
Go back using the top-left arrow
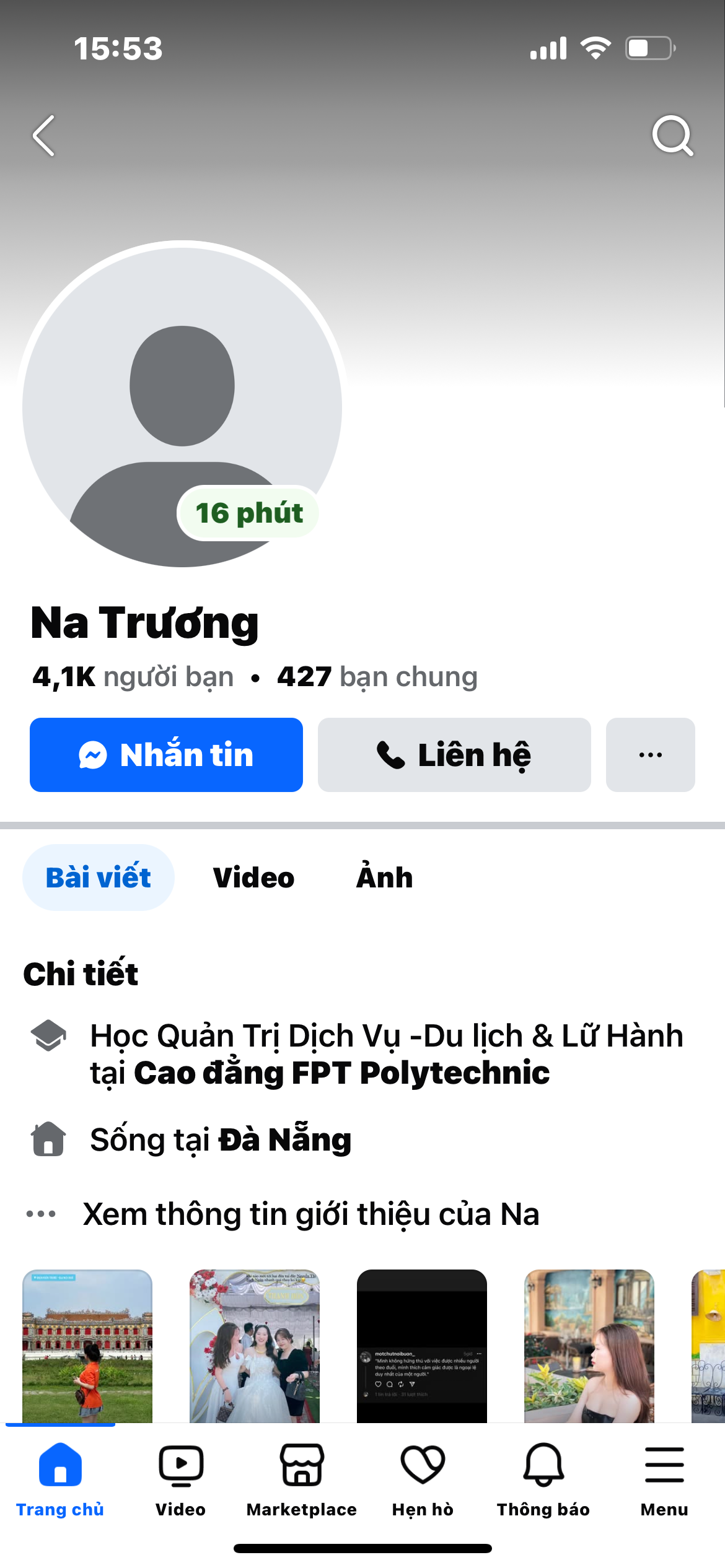44,136
